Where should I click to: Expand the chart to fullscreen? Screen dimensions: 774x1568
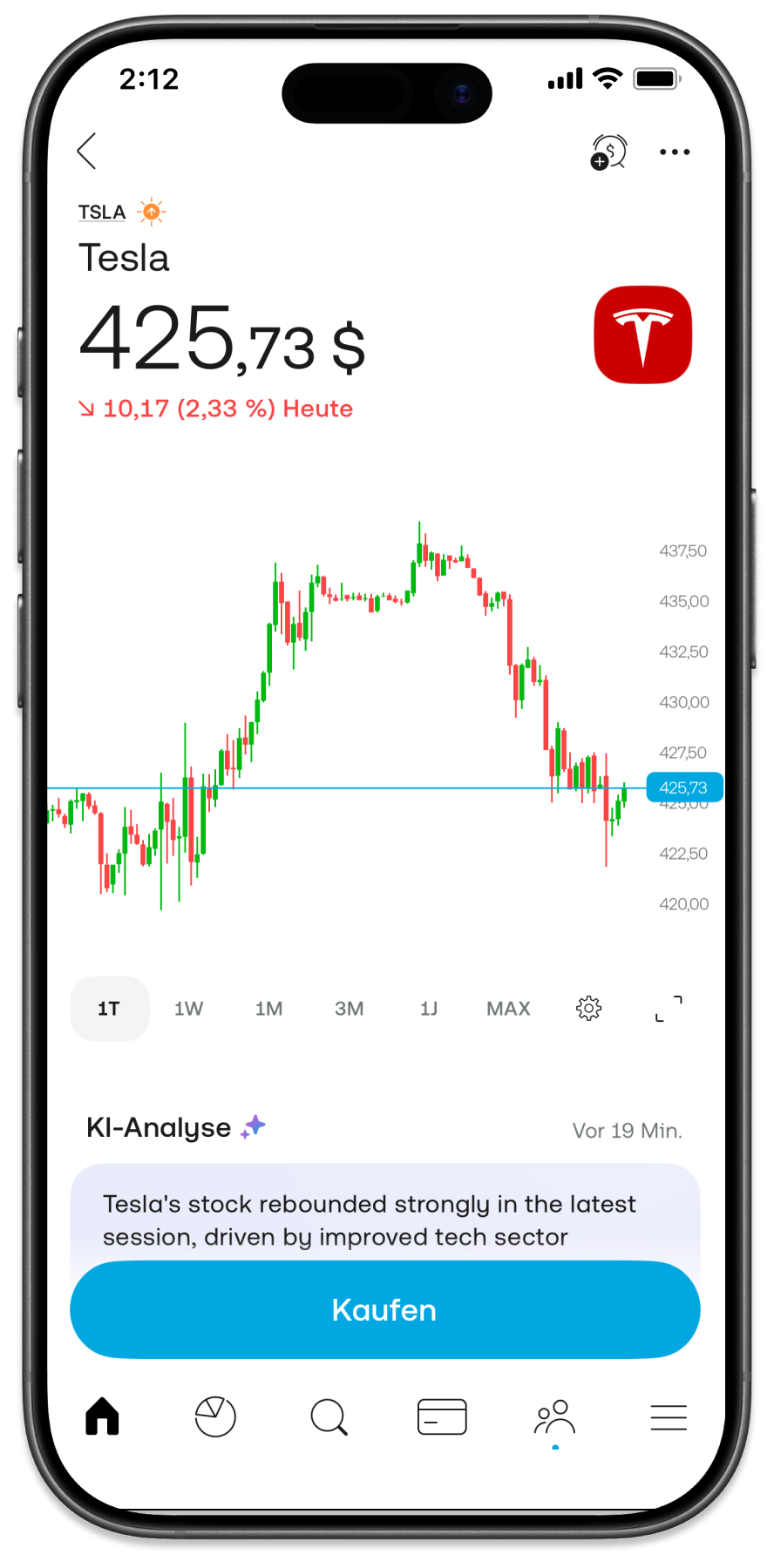[x=669, y=1009]
